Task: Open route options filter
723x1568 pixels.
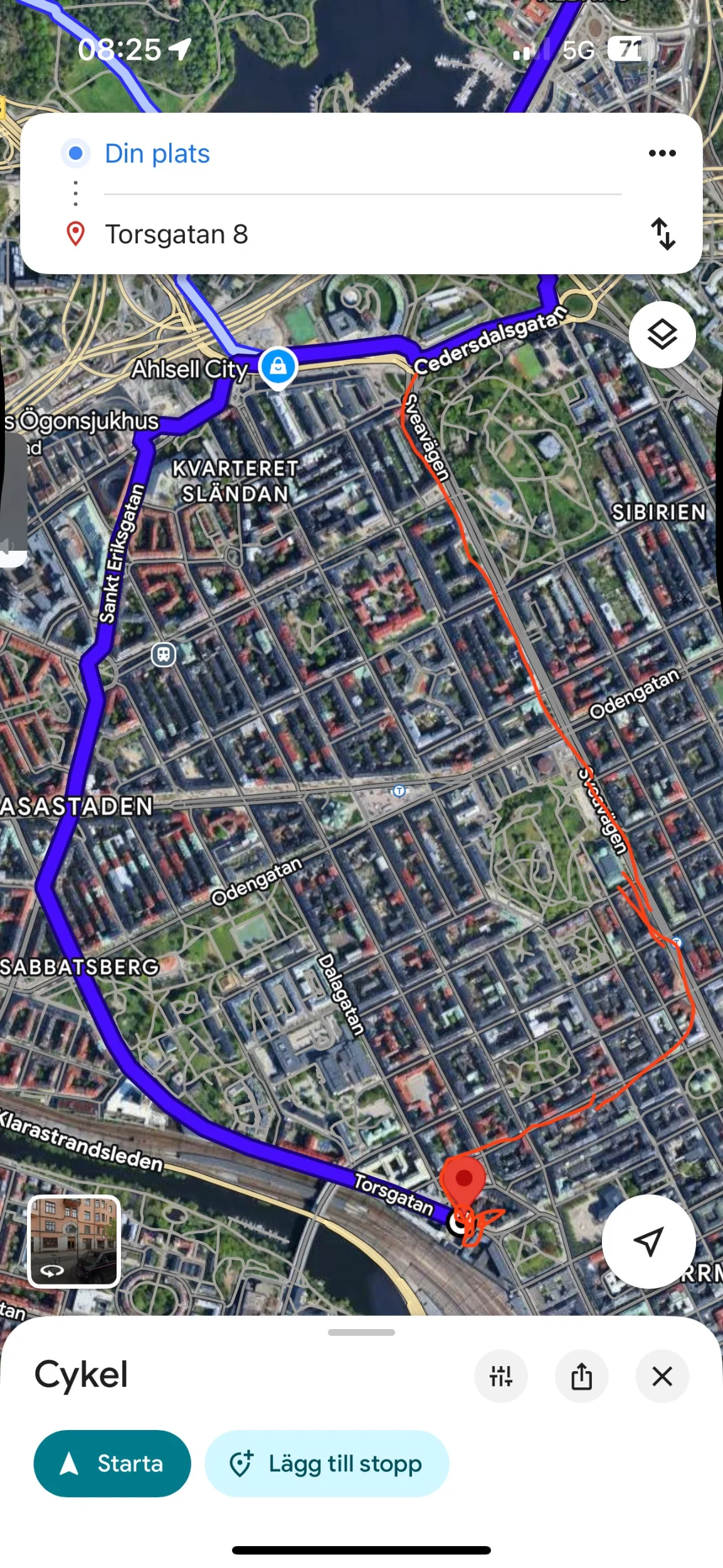Action: (500, 1377)
